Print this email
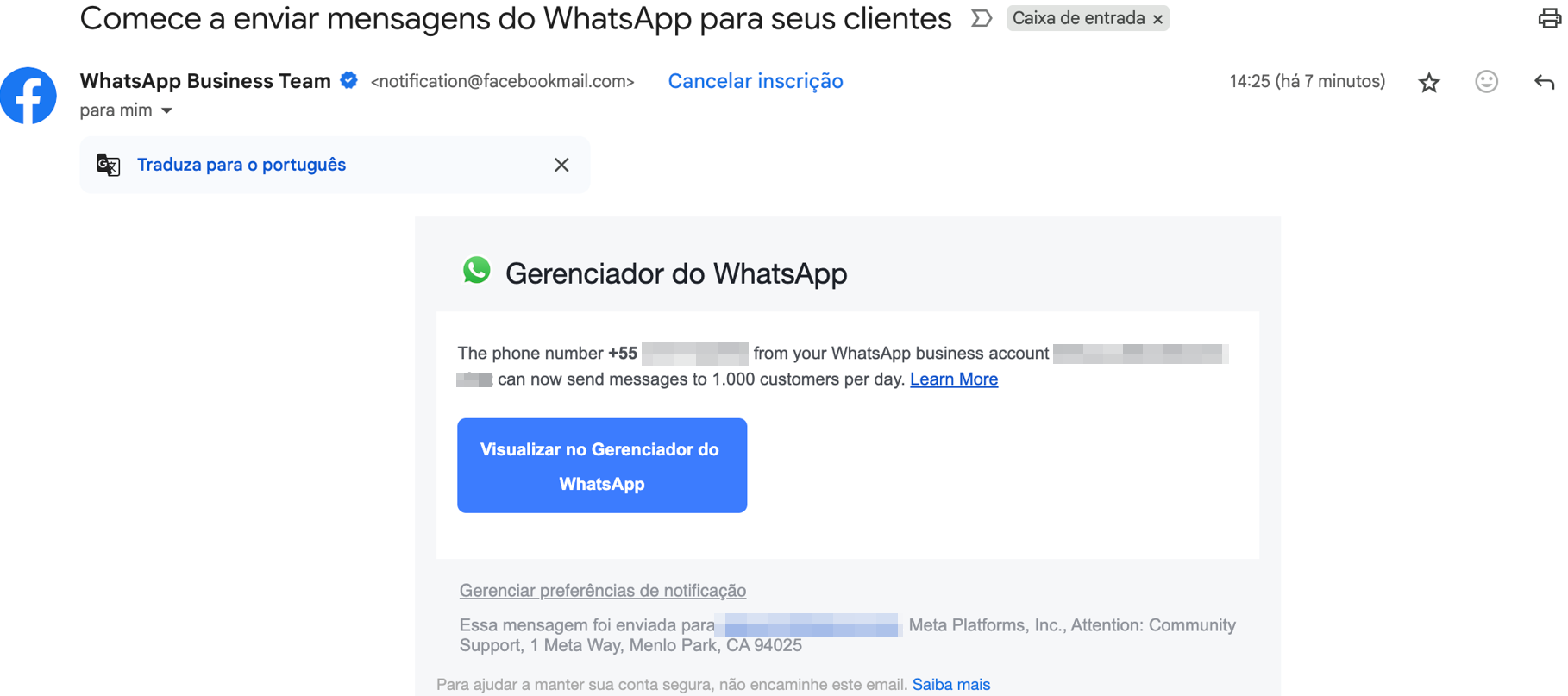 (x=1549, y=18)
